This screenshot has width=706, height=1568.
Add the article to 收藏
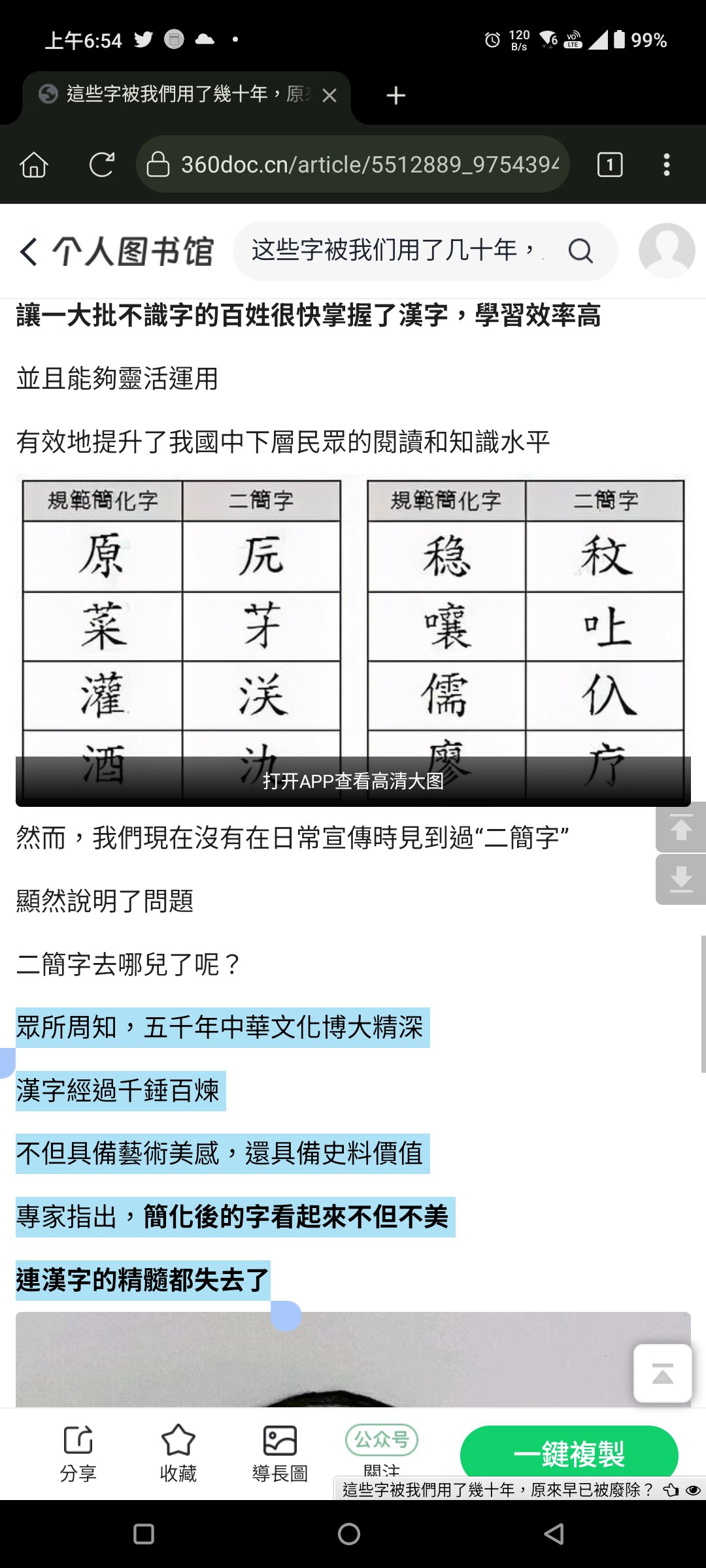(178, 1453)
